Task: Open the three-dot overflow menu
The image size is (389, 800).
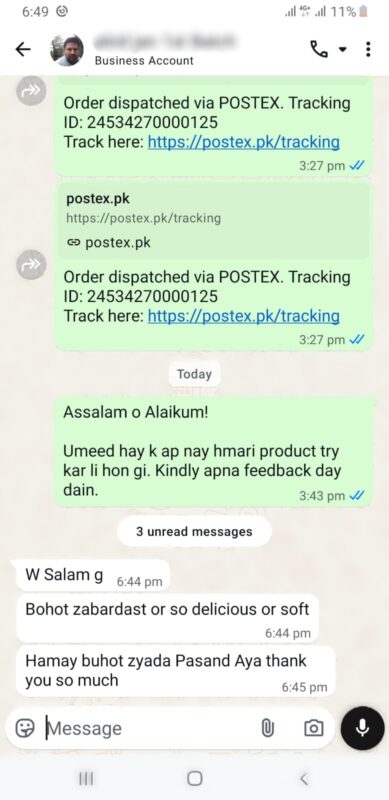Action: [368, 49]
